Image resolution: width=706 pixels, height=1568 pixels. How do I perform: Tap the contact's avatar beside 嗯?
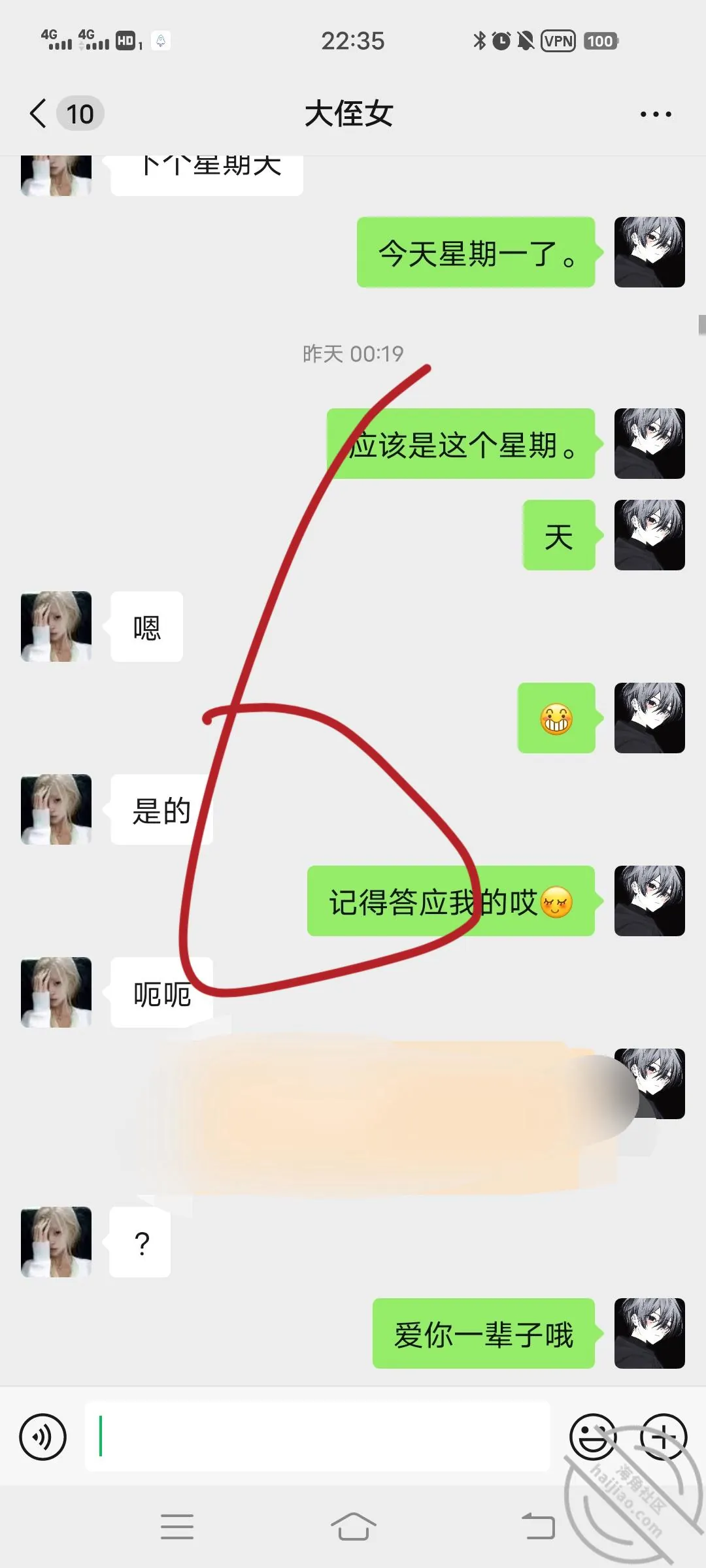[56, 627]
